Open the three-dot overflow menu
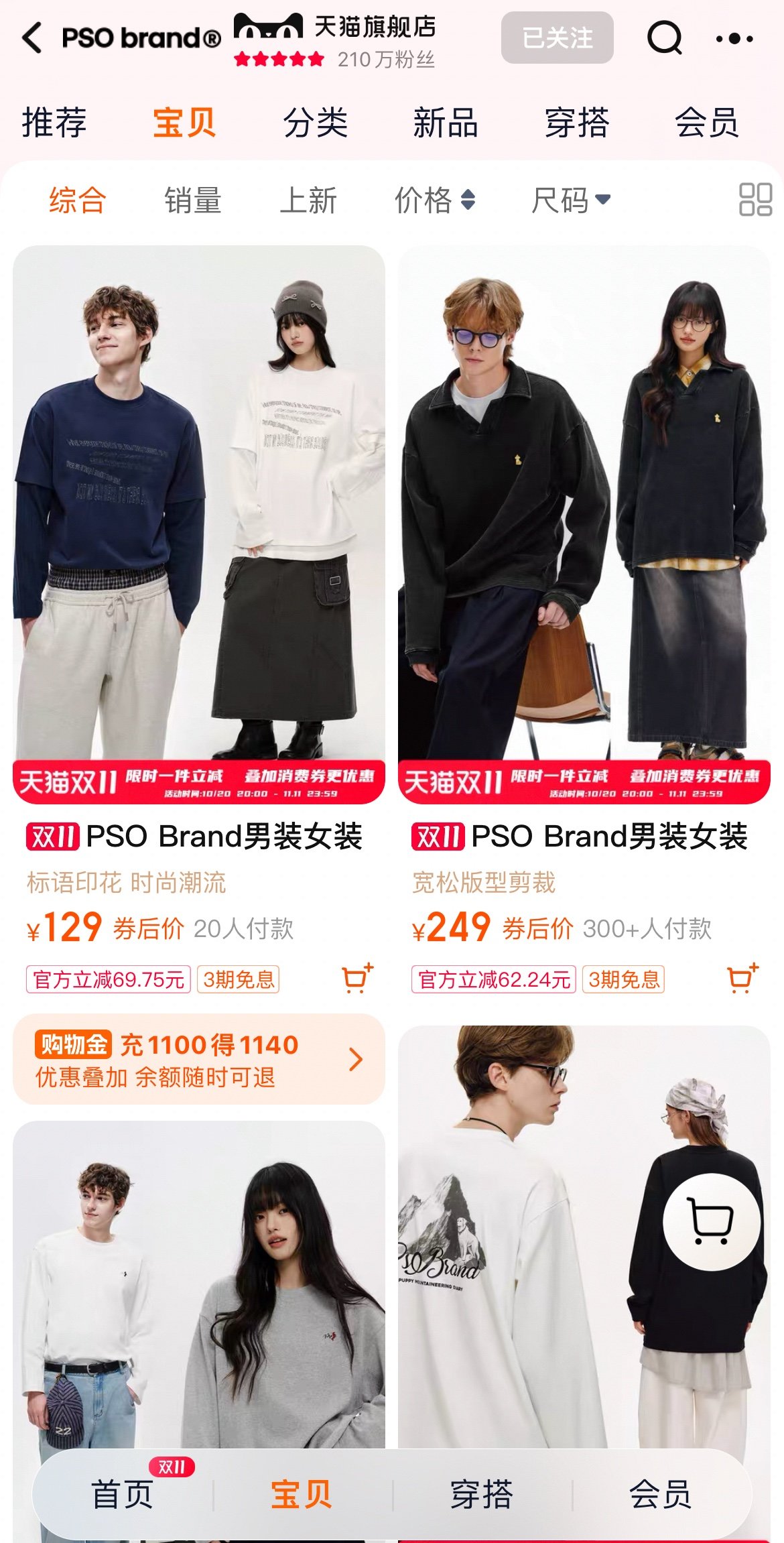 734,39
